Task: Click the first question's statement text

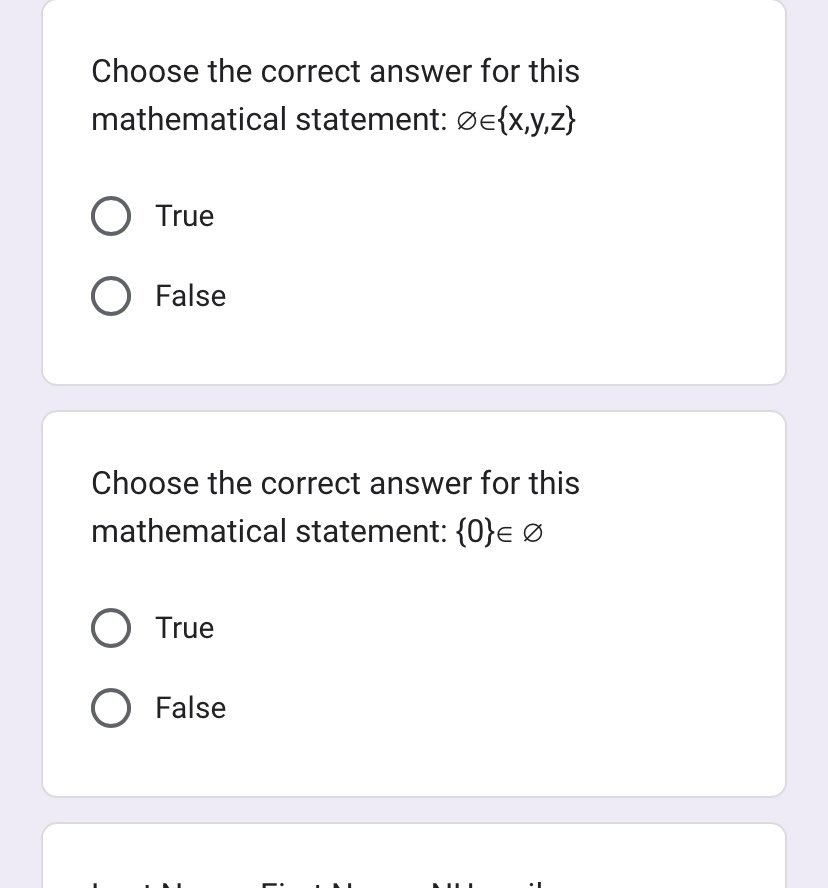Action: (335, 95)
